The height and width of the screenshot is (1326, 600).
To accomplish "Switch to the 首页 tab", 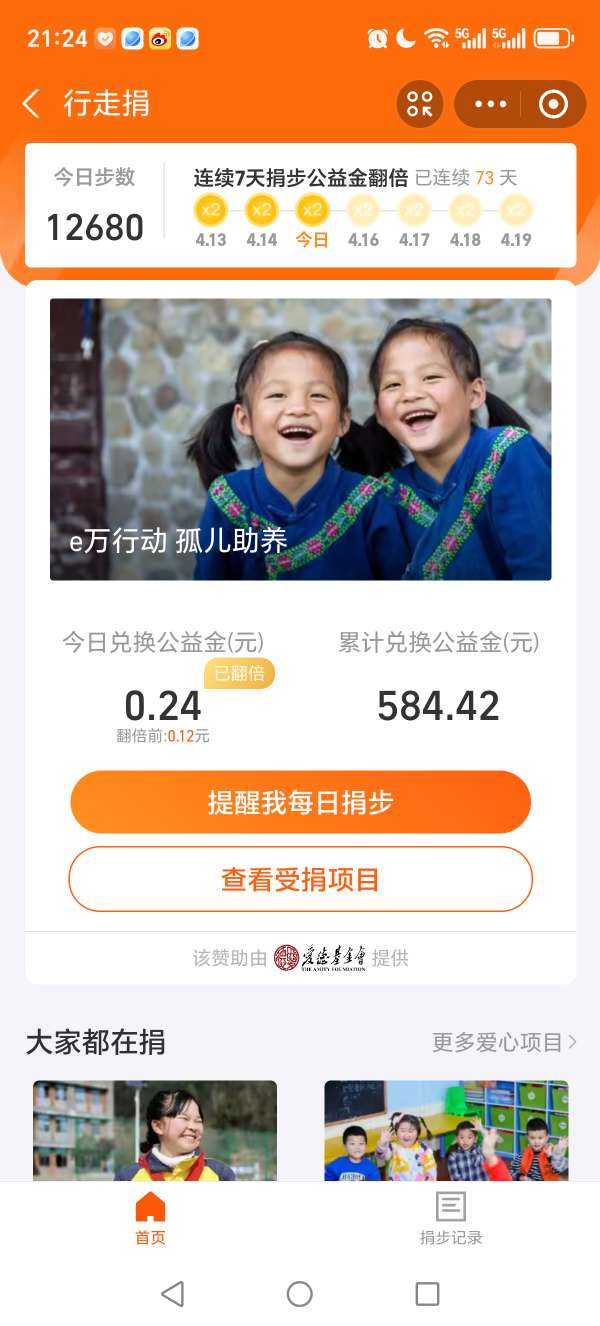I will click(150, 1218).
